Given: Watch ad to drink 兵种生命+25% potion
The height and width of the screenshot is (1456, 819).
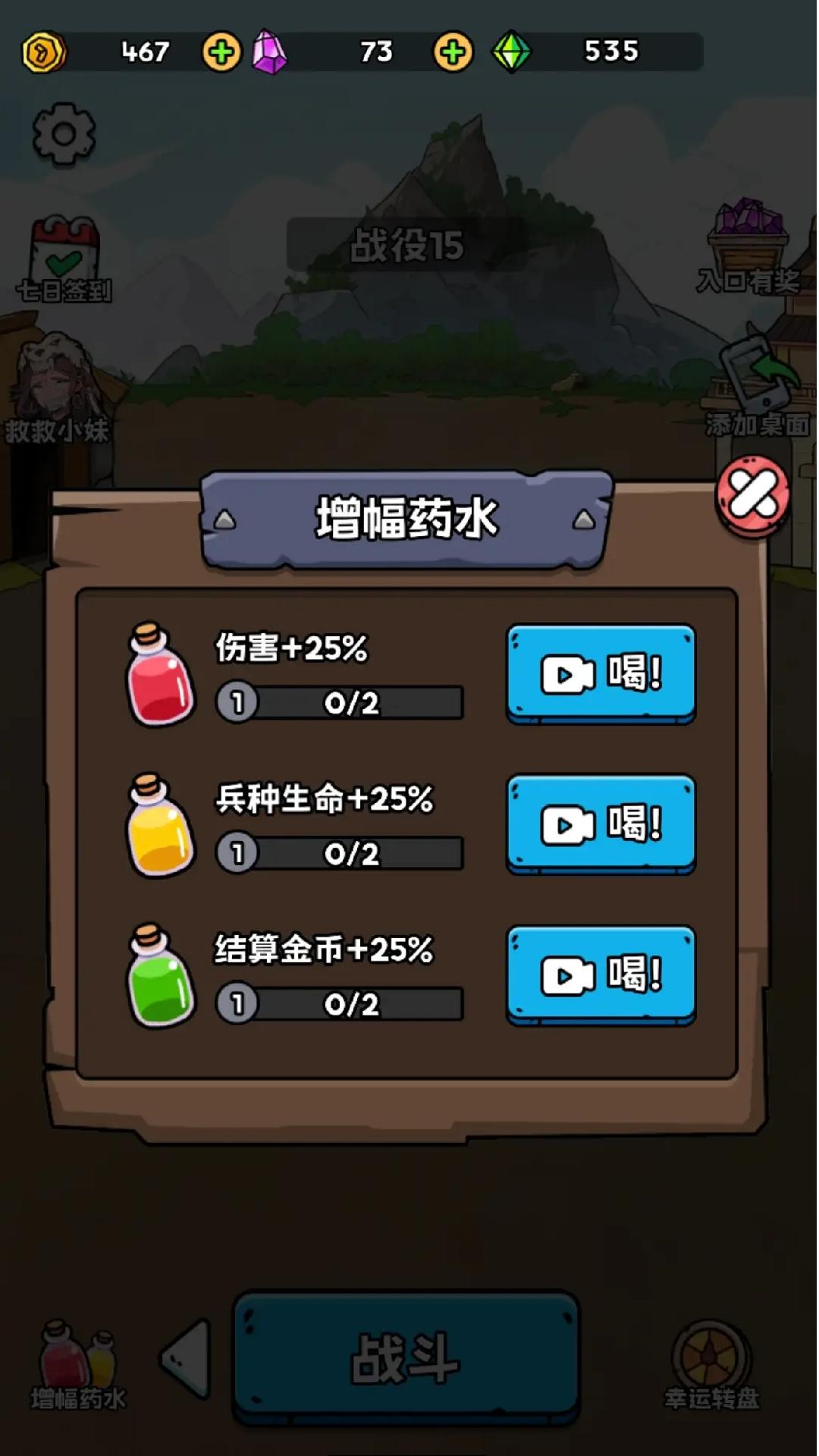Looking at the screenshot, I should 601,824.
